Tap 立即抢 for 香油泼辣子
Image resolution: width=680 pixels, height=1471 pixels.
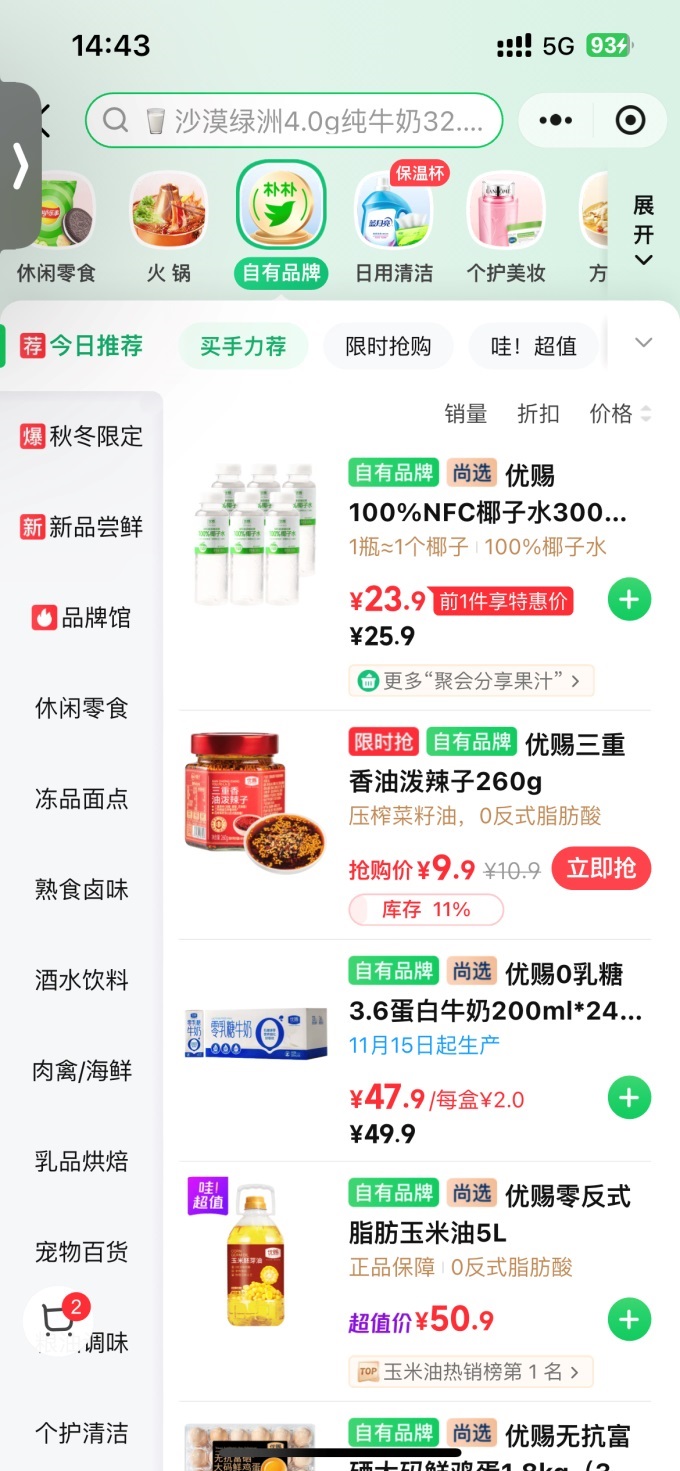pyautogui.click(x=601, y=868)
